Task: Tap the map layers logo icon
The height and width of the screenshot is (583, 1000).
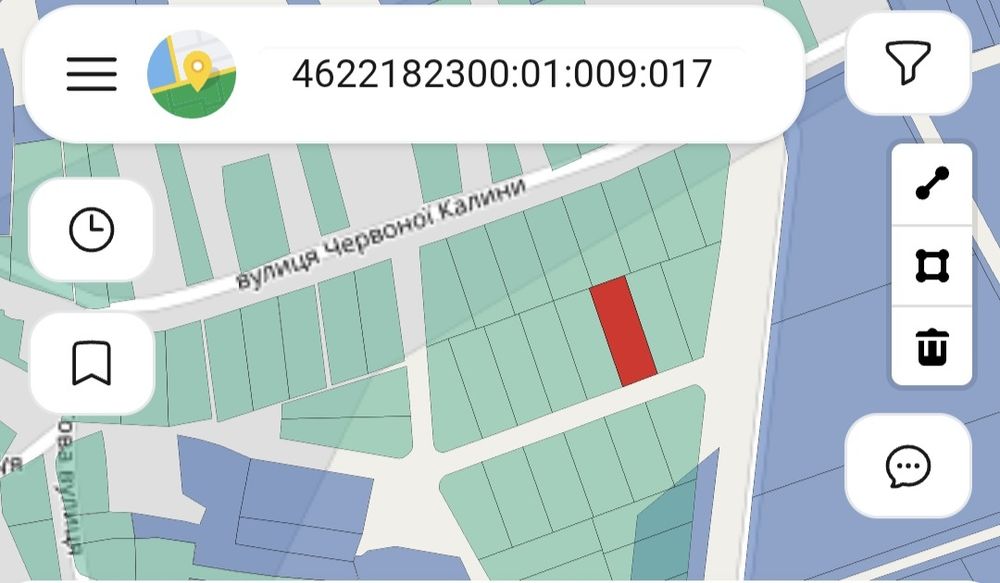Action: coord(192,74)
